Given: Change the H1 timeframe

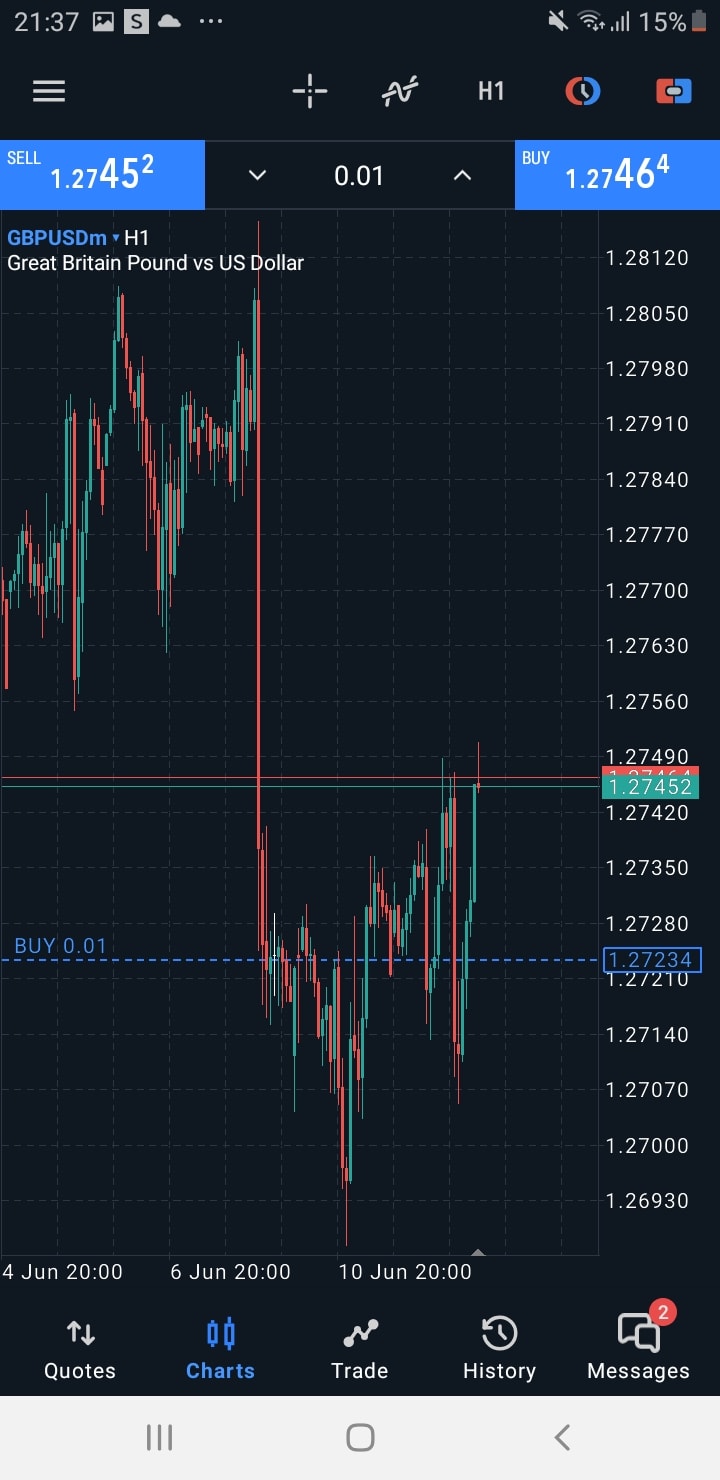Looking at the screenshot, I should pos(491,92).
